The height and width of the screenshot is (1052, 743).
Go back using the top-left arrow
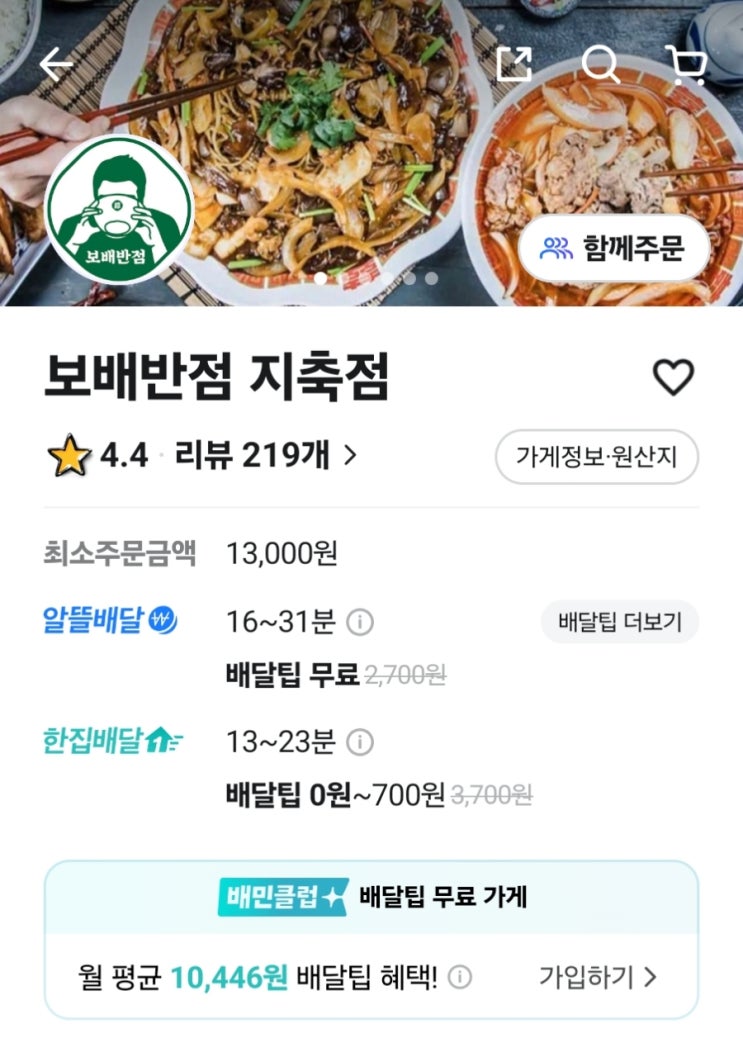(x=56, y=65)
